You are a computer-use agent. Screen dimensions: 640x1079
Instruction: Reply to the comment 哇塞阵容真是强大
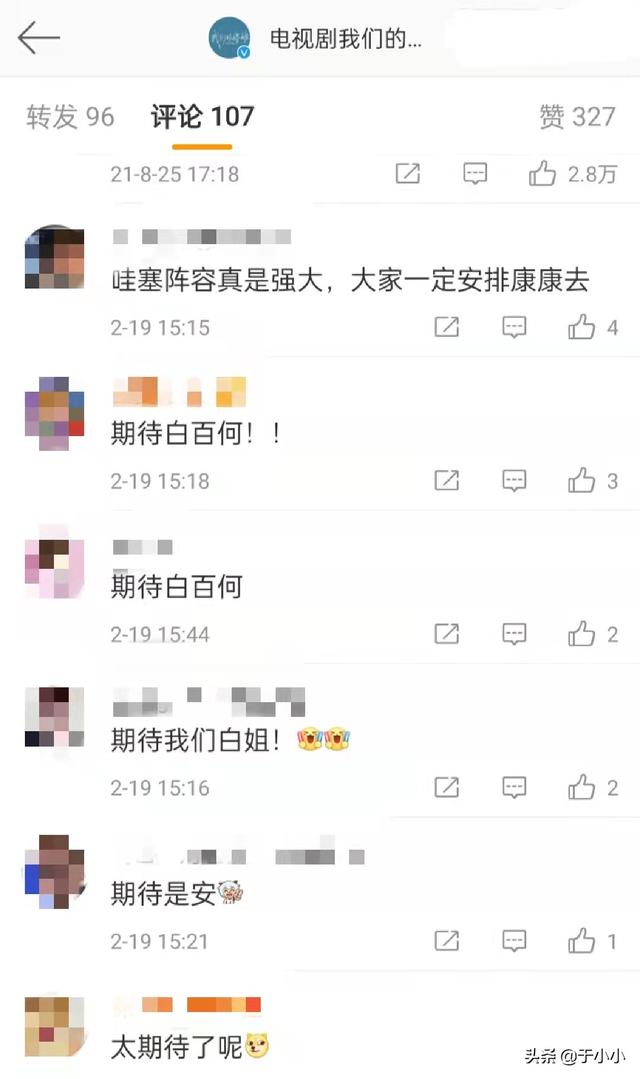(x=514, y=327)
